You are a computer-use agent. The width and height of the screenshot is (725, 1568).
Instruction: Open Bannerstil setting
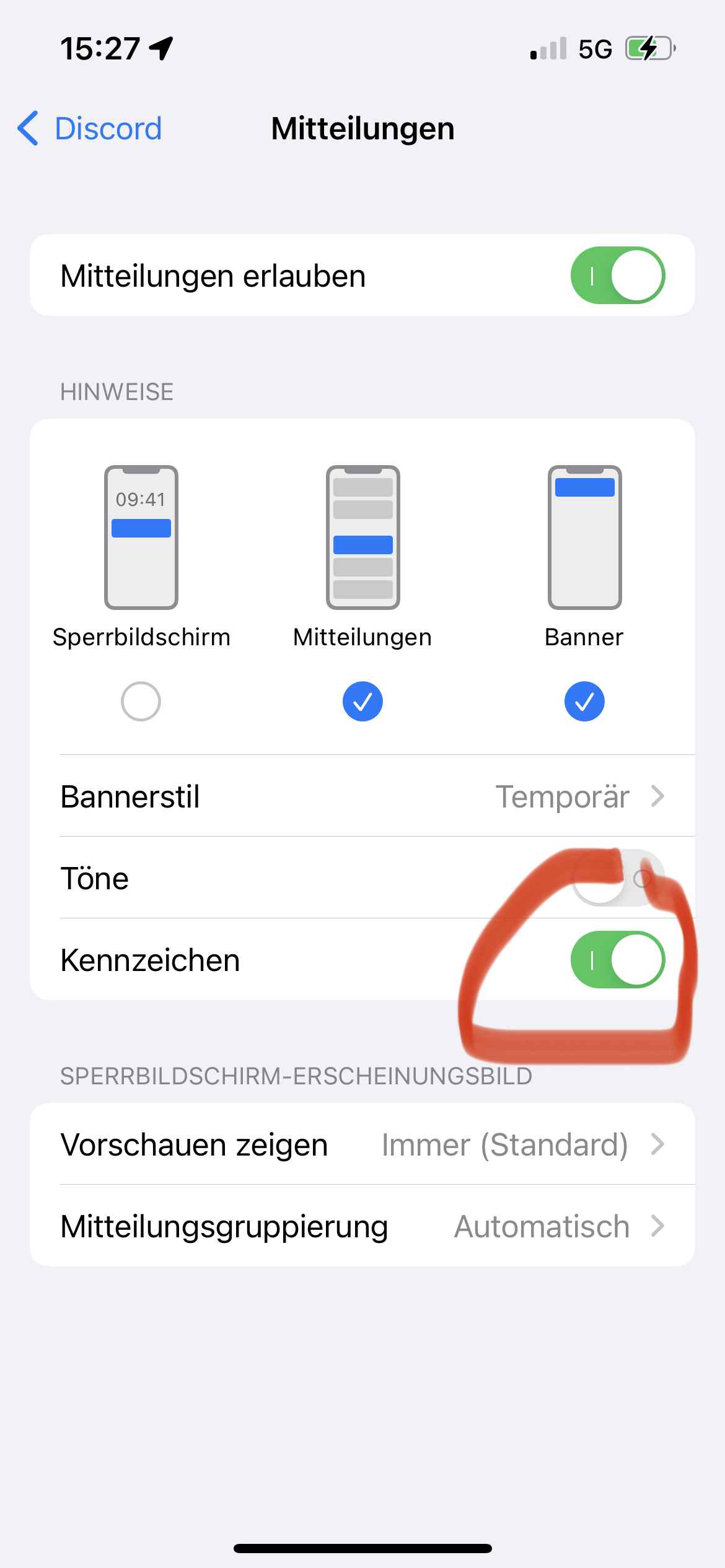pos(362,796)
